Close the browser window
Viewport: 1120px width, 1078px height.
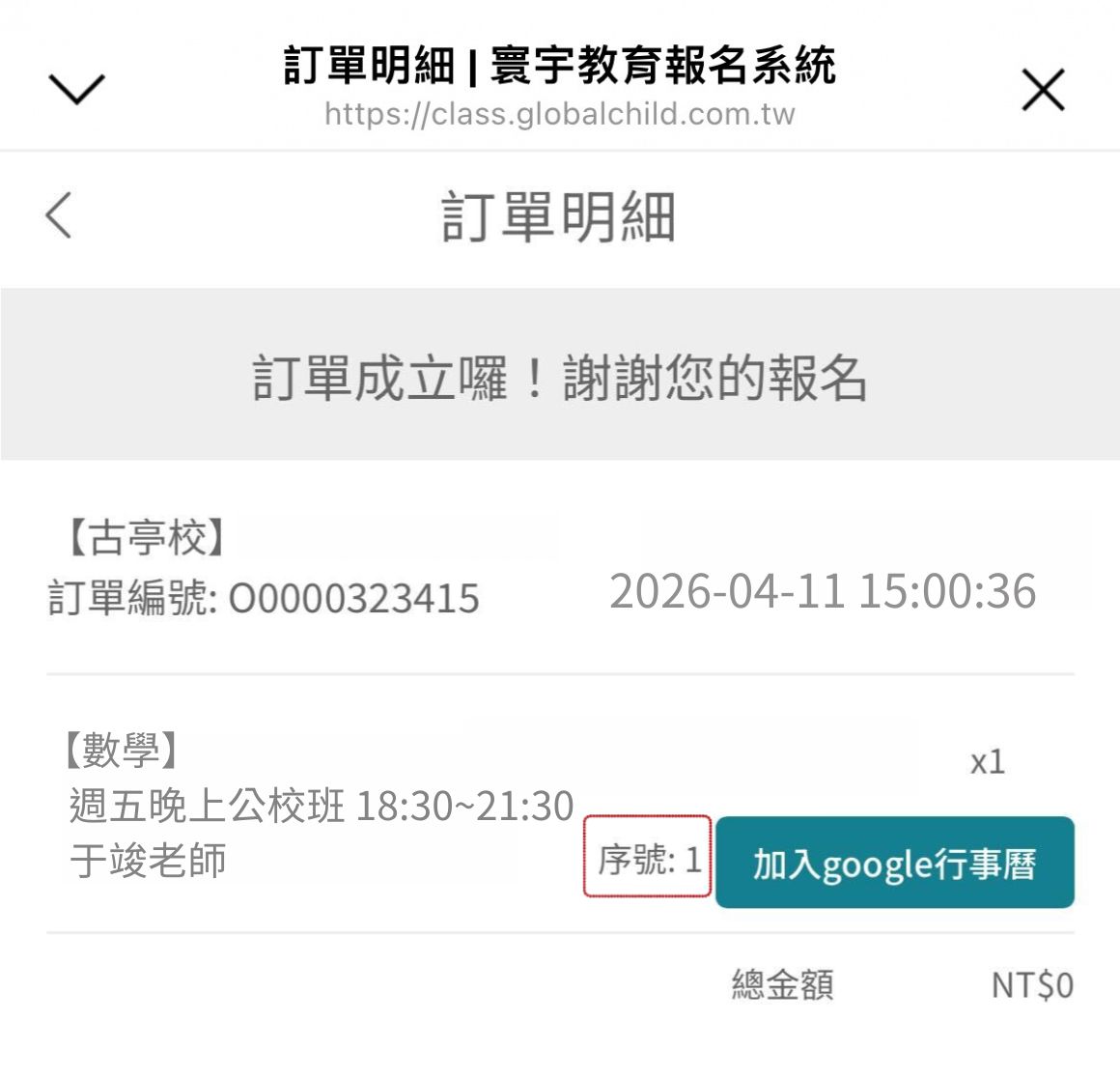[1043, 90]
